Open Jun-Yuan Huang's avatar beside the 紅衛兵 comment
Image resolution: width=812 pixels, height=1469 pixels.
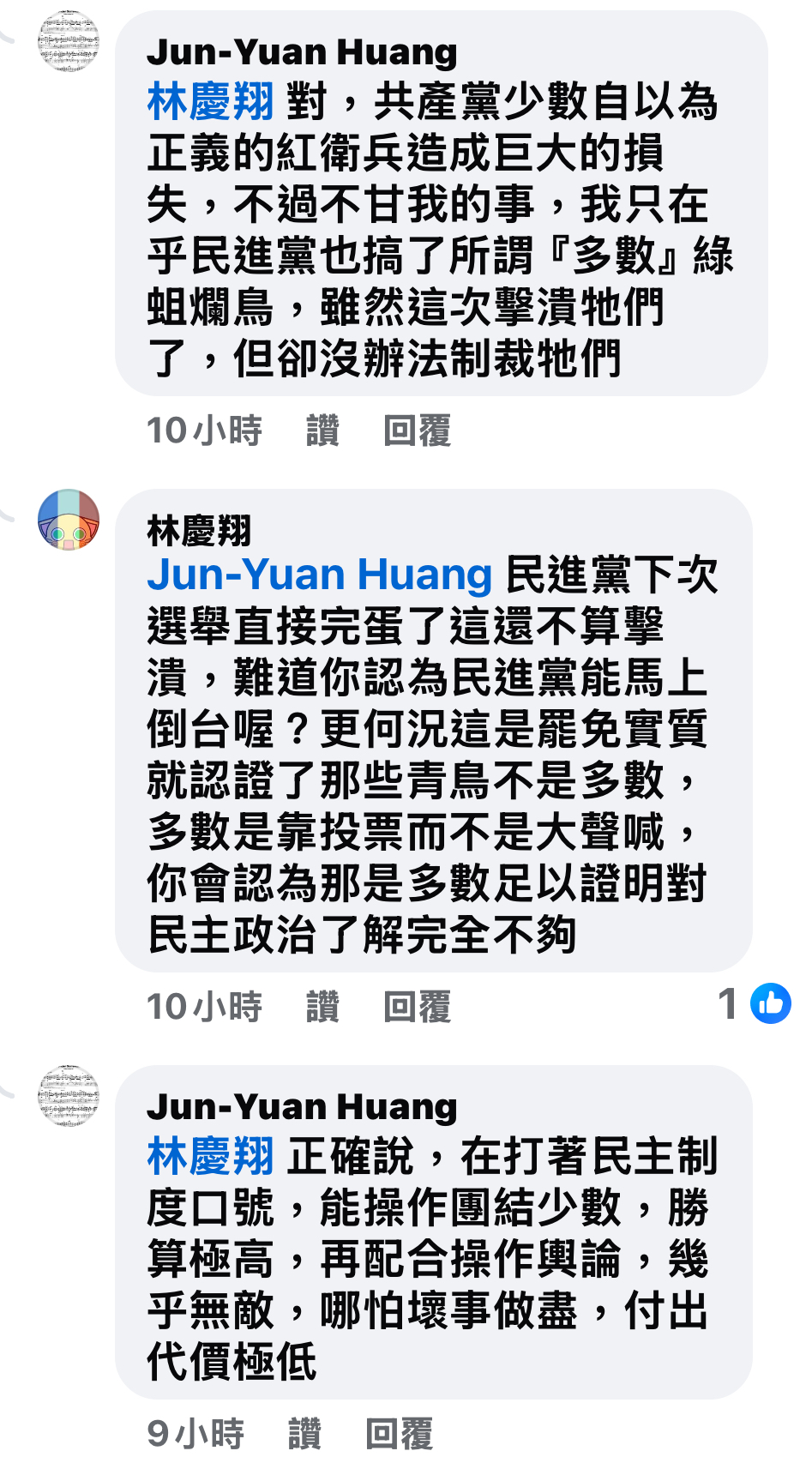tap(69, 41)
